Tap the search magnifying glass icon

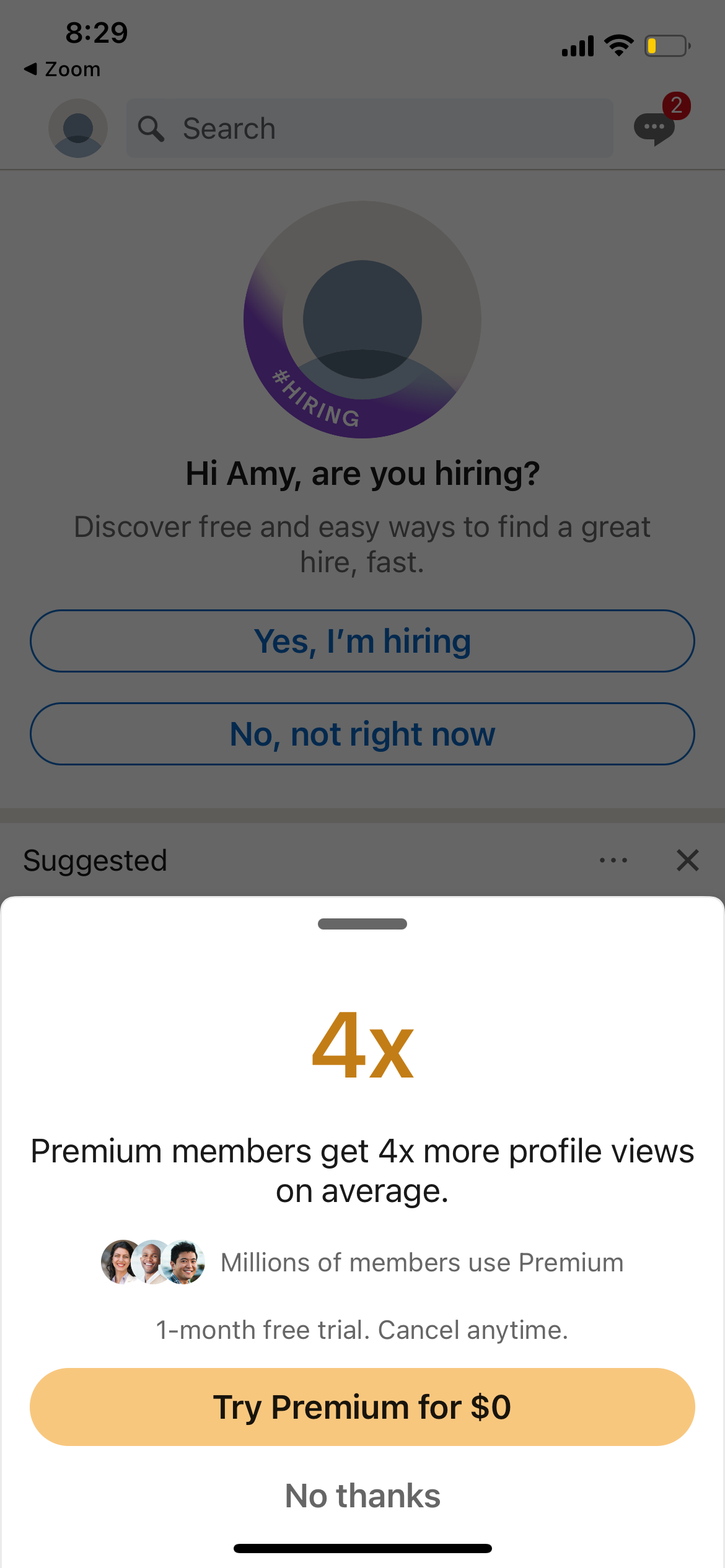tap(151, 128)
